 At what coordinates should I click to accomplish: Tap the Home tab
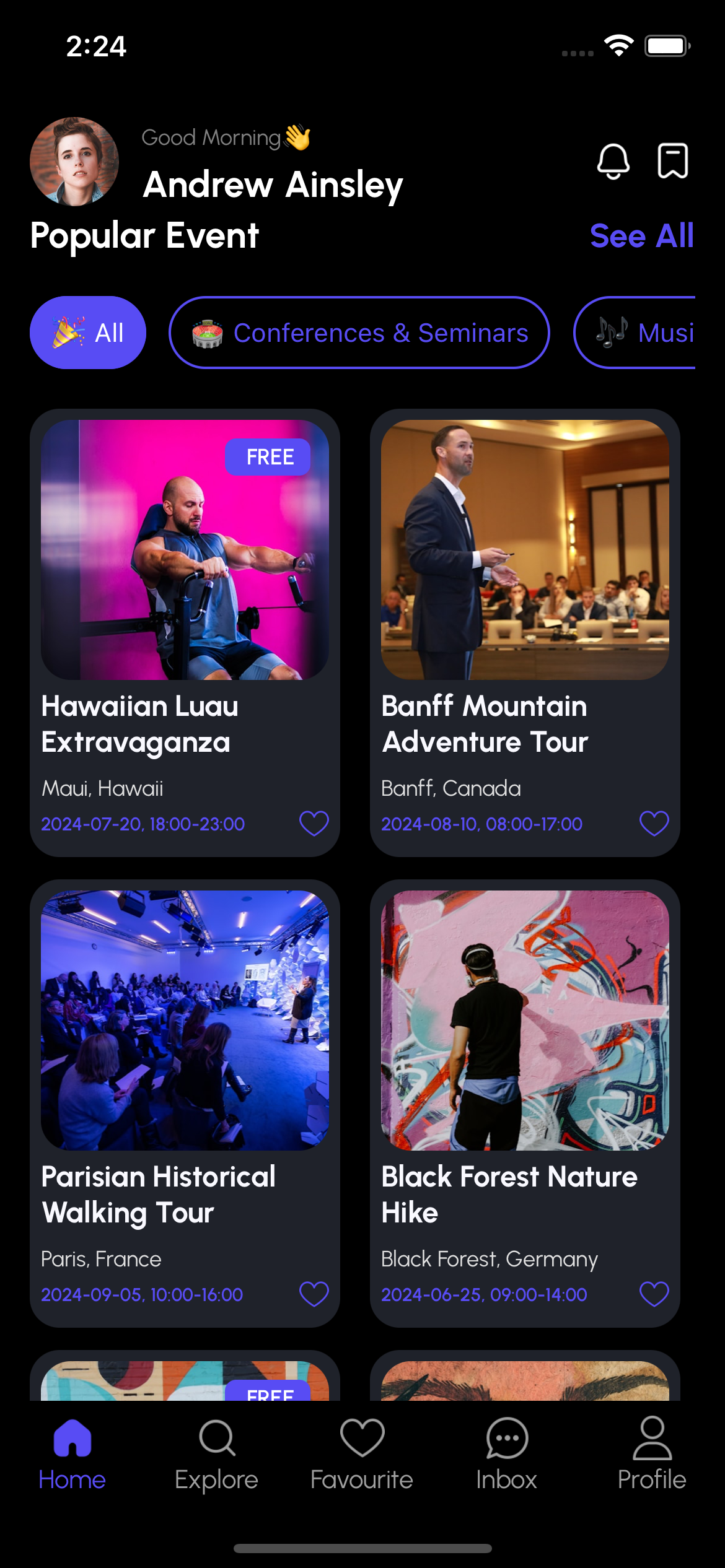pos(72,1453)
